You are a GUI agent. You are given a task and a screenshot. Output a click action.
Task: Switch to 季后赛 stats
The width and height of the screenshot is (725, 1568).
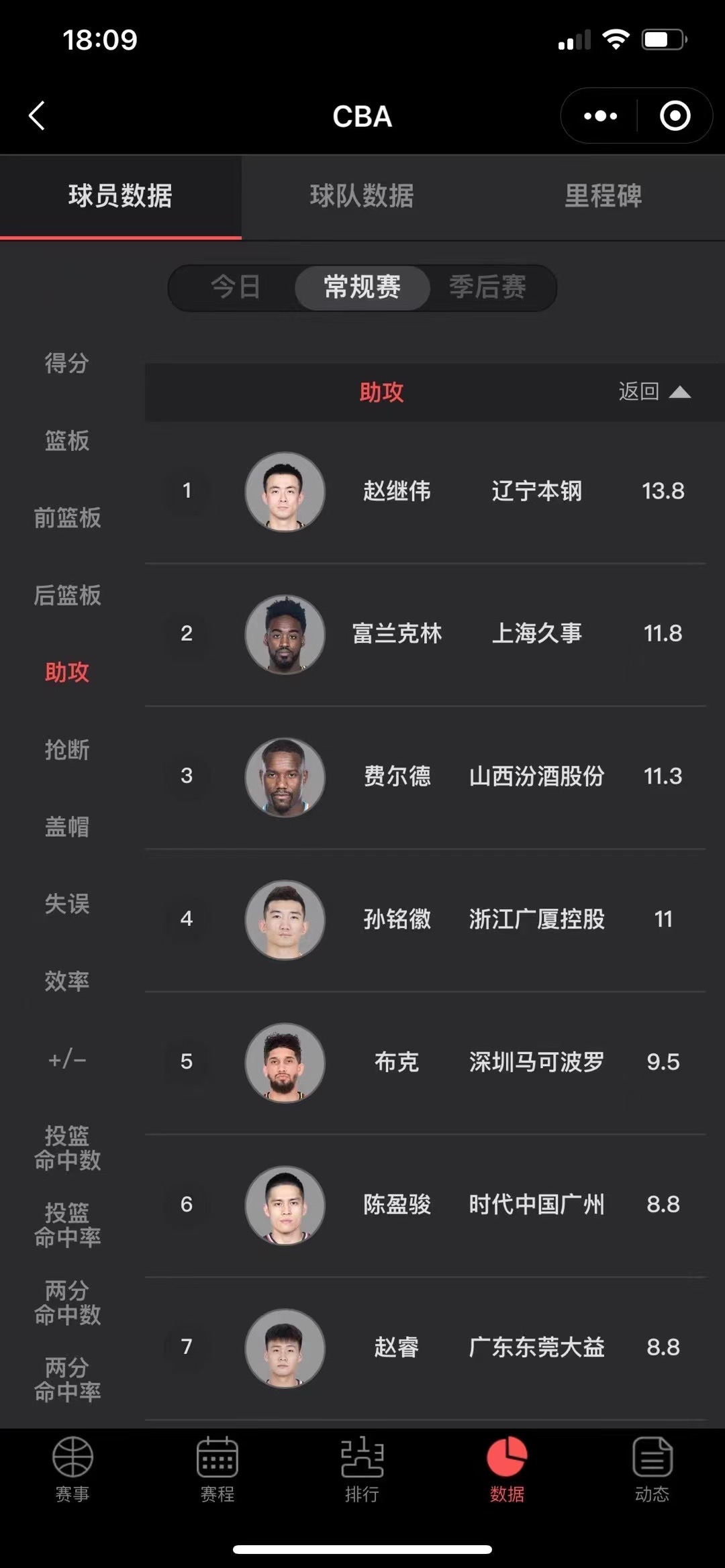pos(487,287)
